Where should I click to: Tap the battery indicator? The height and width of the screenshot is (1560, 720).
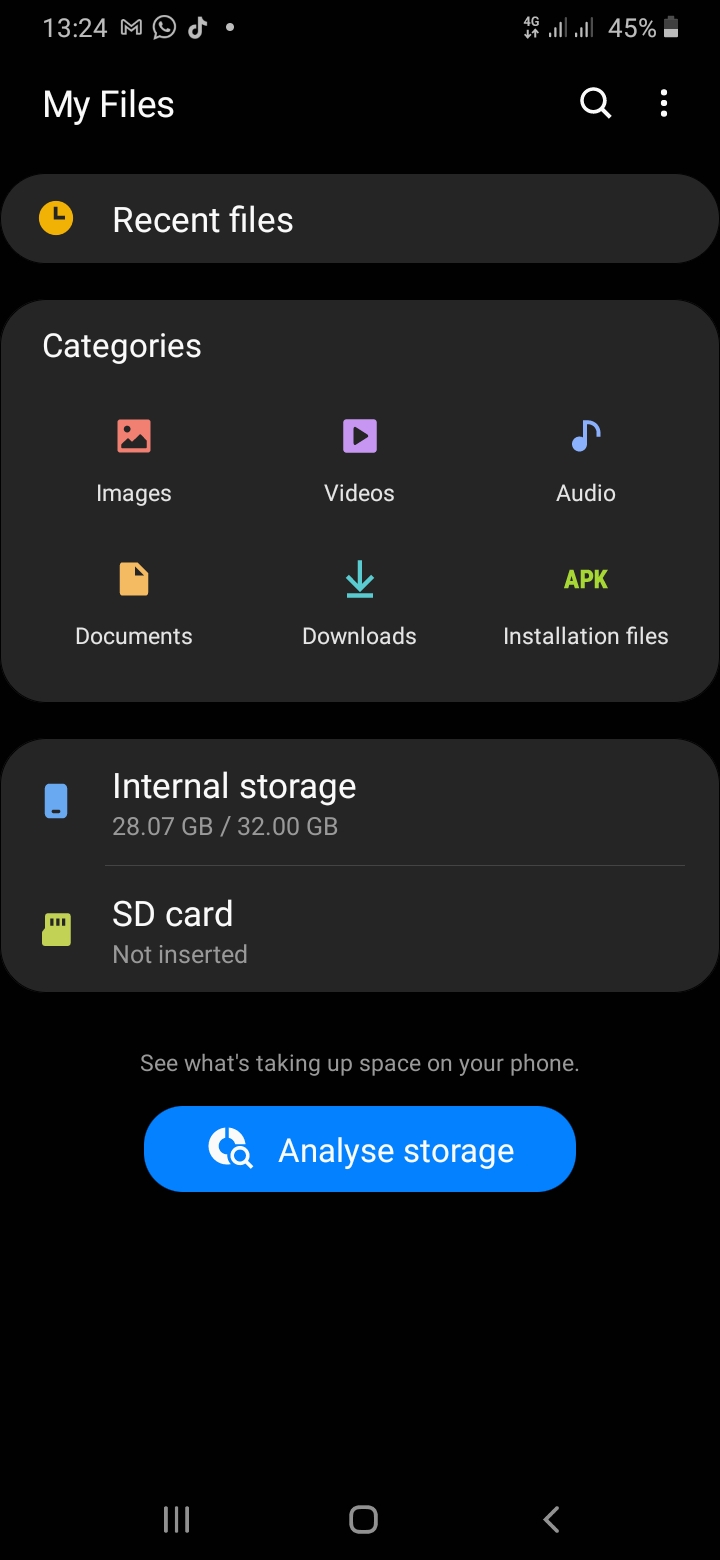(672, 27)
